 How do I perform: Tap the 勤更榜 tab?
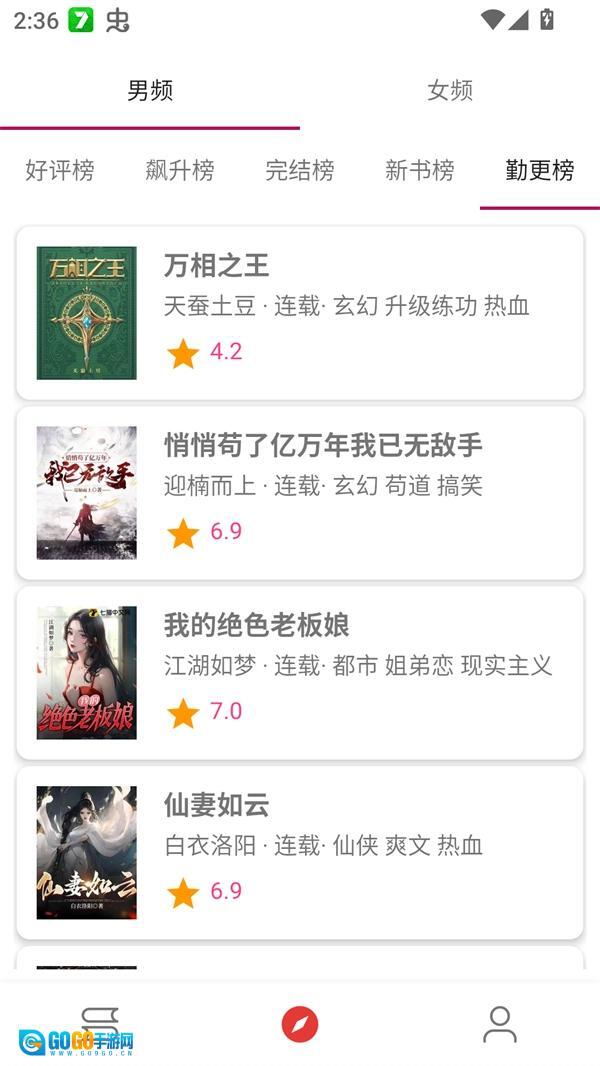(x=540, y=171)
